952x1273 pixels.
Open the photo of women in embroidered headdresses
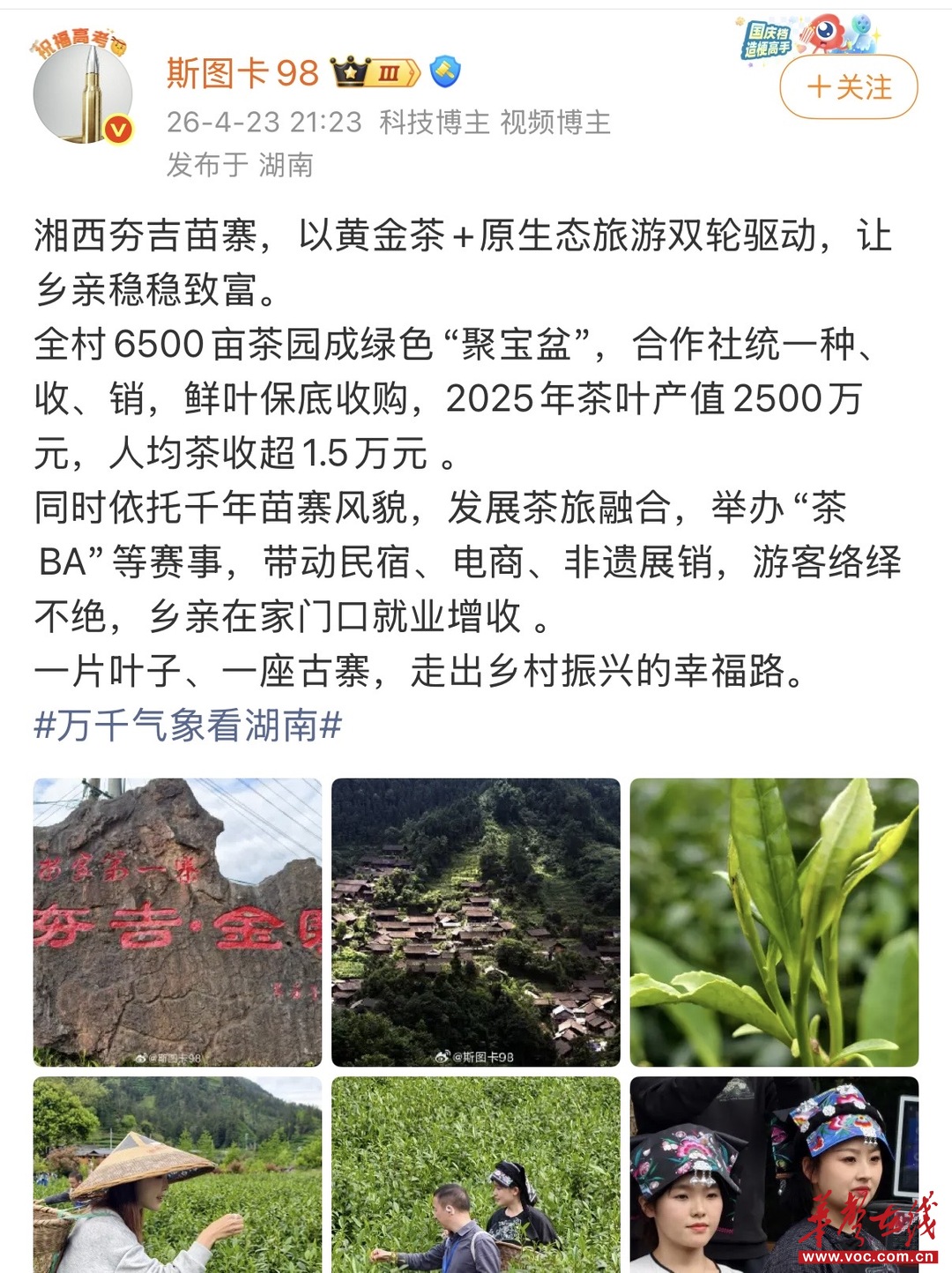tap(774, 1174)
